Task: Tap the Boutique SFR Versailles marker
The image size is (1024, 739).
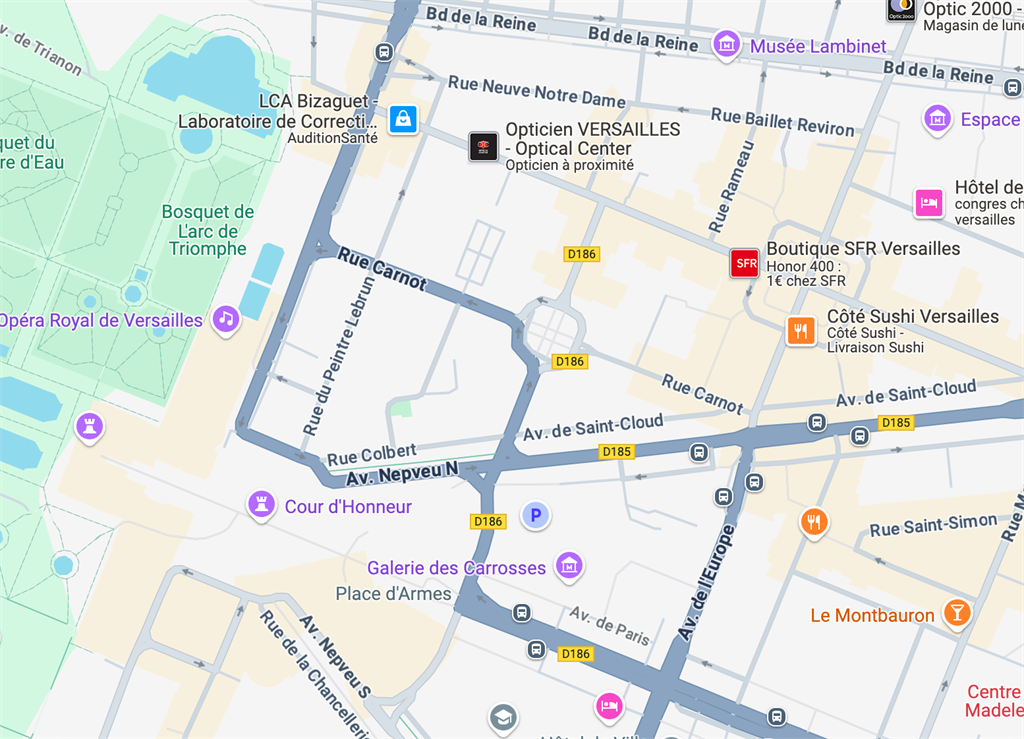Action: pyautogui.click(x=745, y=263)
